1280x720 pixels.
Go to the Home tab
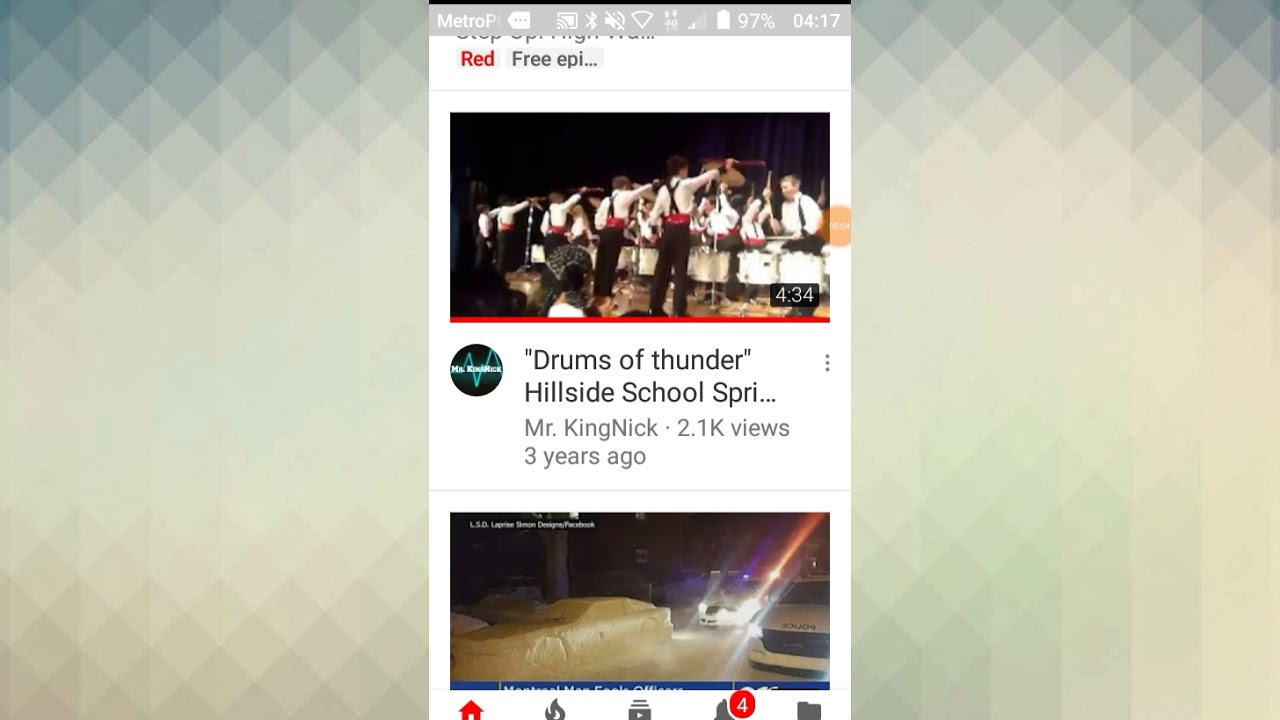coord(471,709)
